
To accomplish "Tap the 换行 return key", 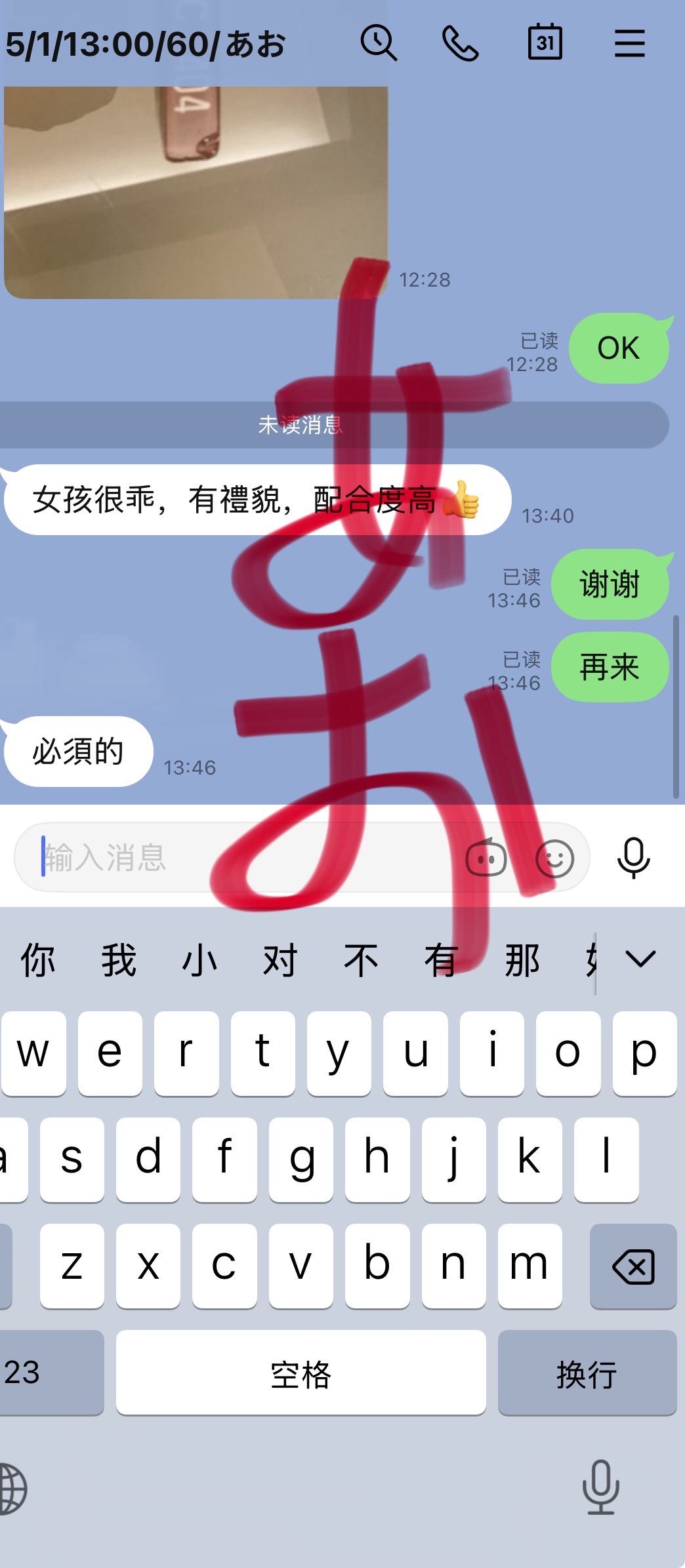I will coord(587,1373).
